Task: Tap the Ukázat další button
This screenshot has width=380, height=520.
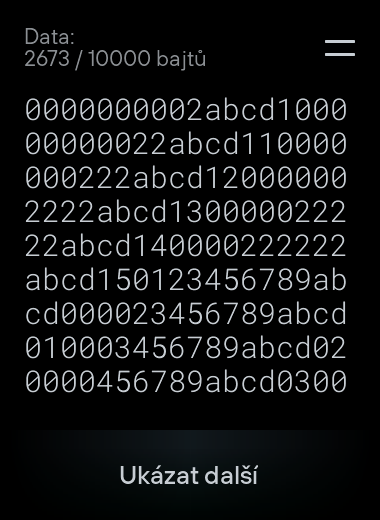Action: point(189,475)
